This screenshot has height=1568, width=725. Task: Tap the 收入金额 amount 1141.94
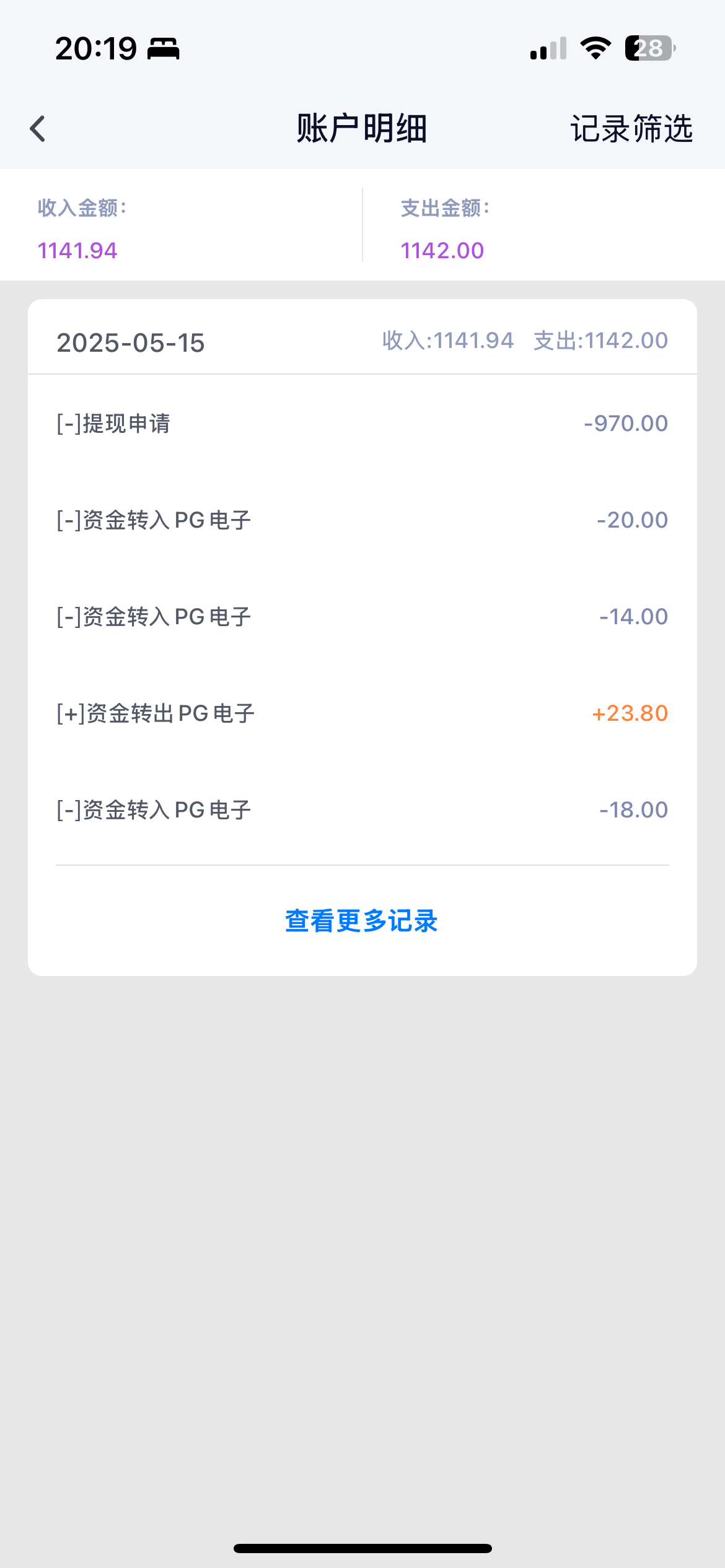pyautogui.click(x=78, y=251)
